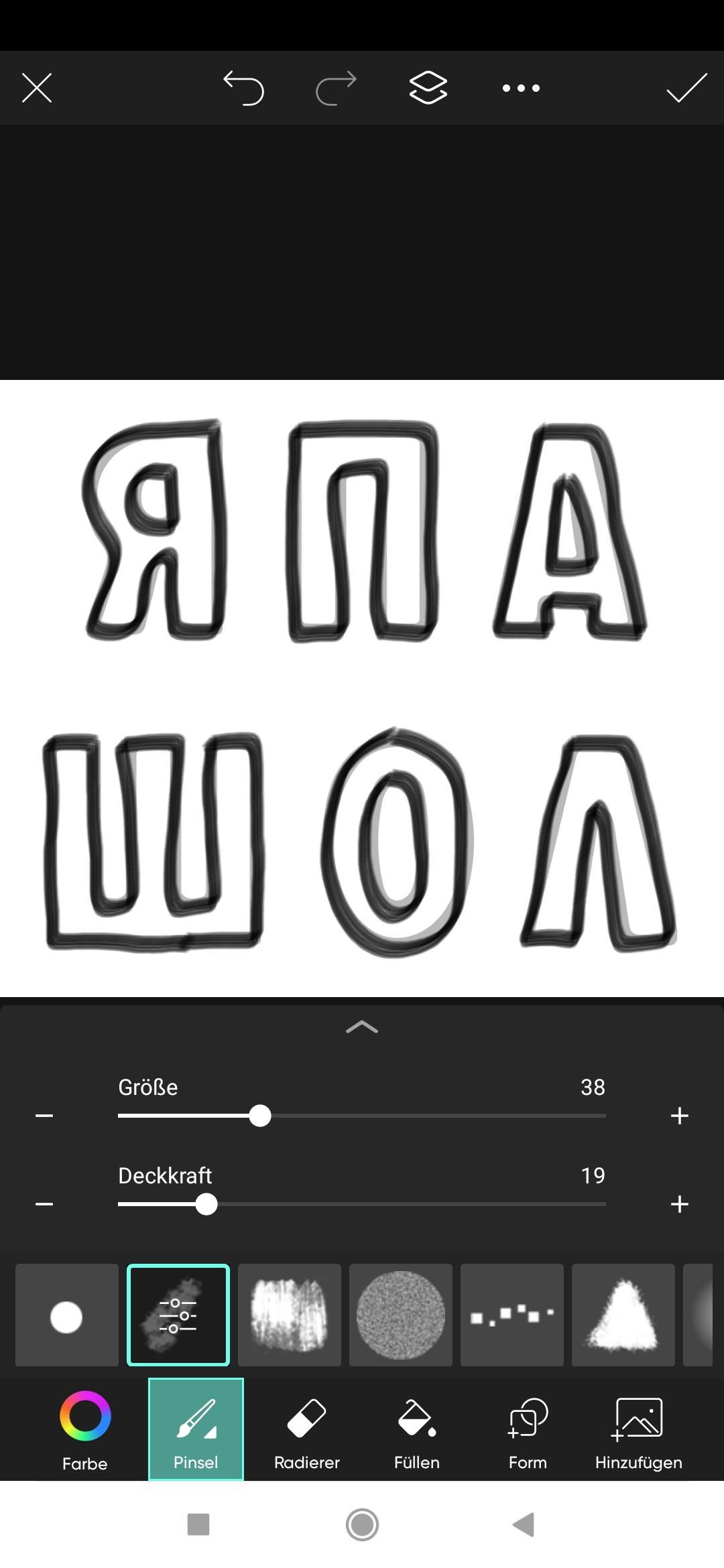Screen dimensions: 724x1568
Task: Select the dotted squares brush
Action: tap(511, 1315)
